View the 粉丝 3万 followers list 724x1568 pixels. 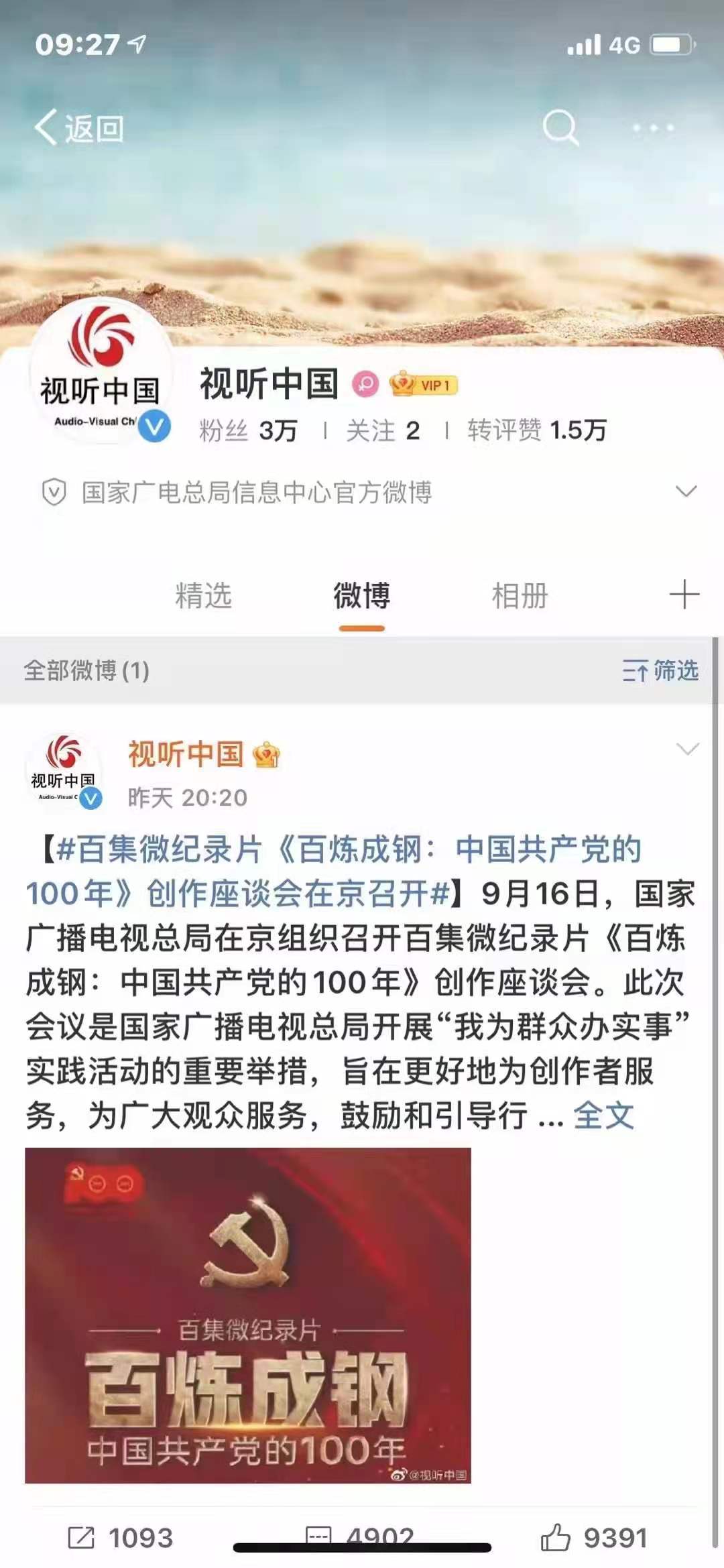(x=248, y=430)
